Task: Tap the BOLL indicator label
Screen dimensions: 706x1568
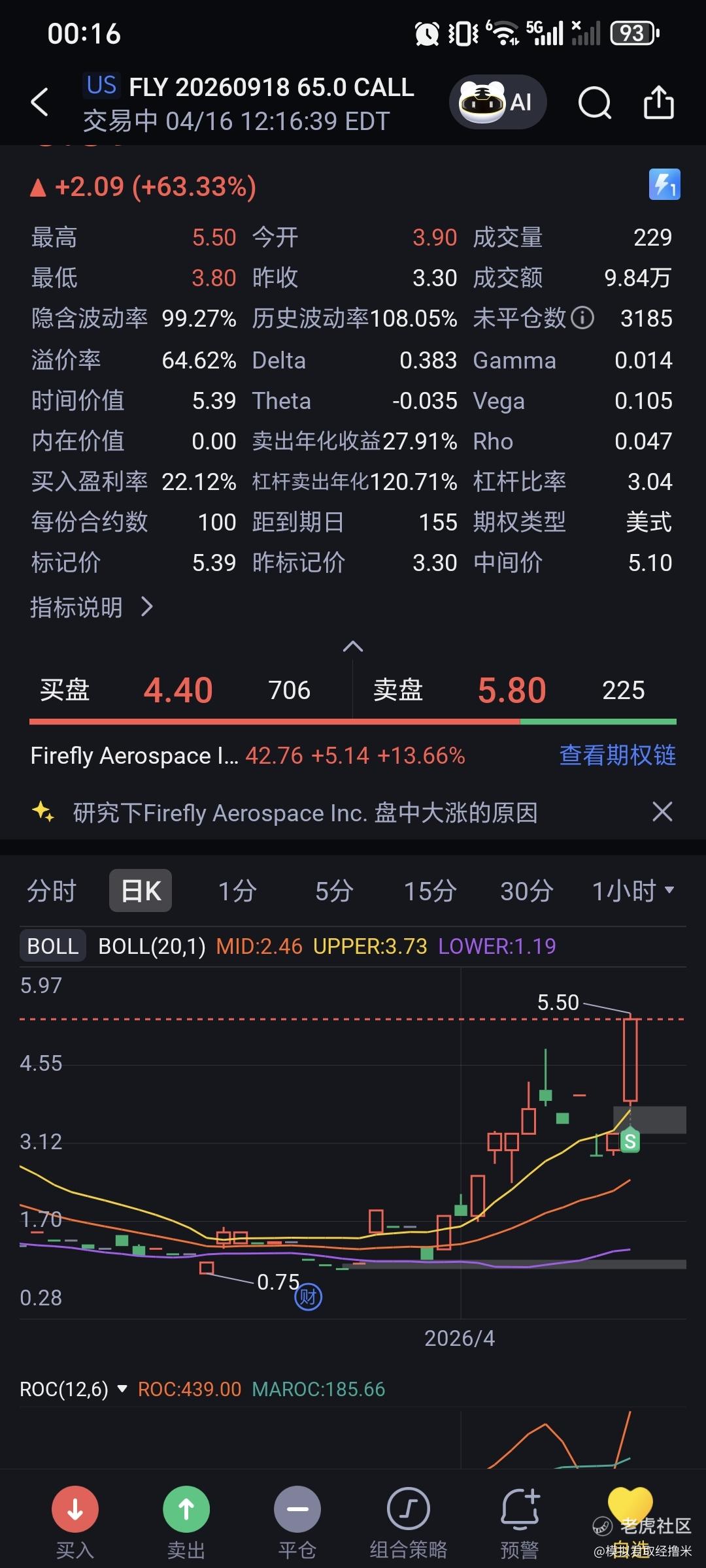Action: [x=52, y=946]
